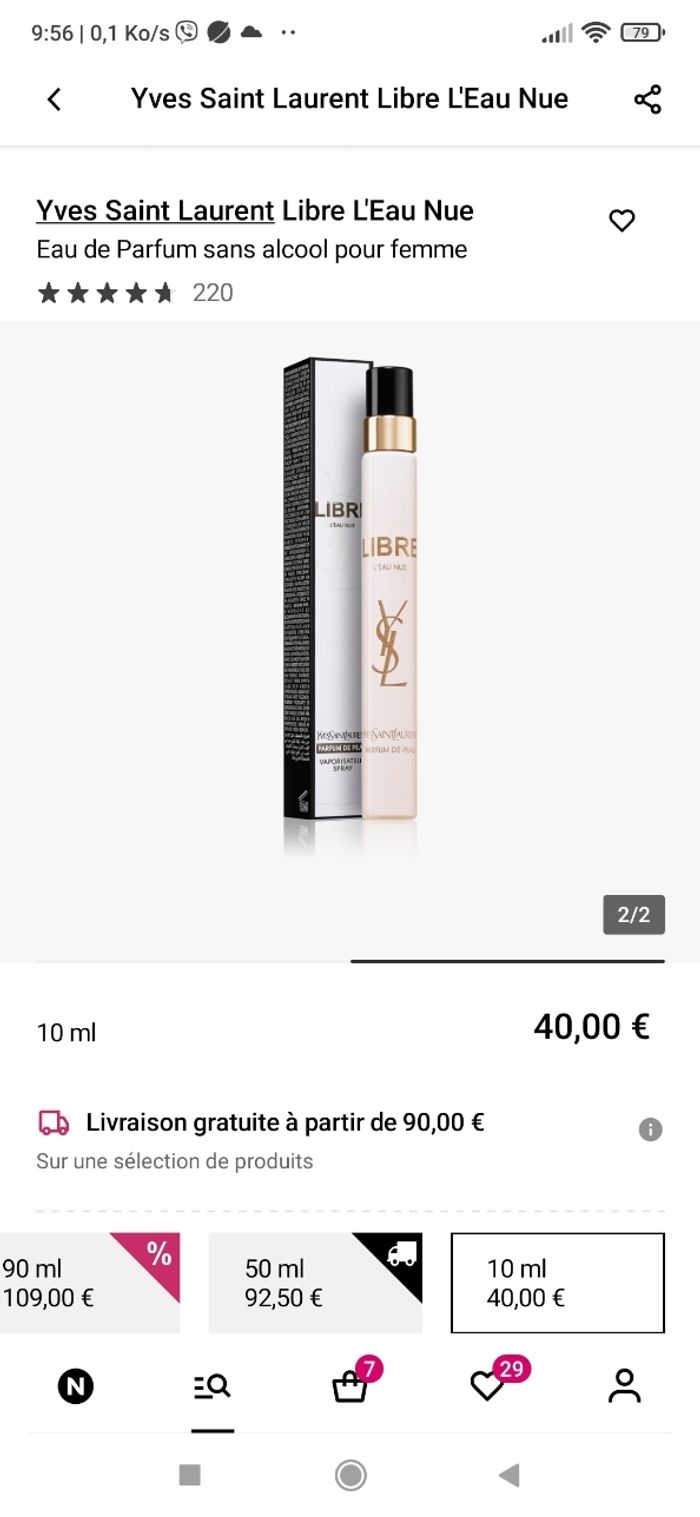Show free delivery info details
Image resolution: width=700 pixels, height=1517 pixels.
[650, 1129]
